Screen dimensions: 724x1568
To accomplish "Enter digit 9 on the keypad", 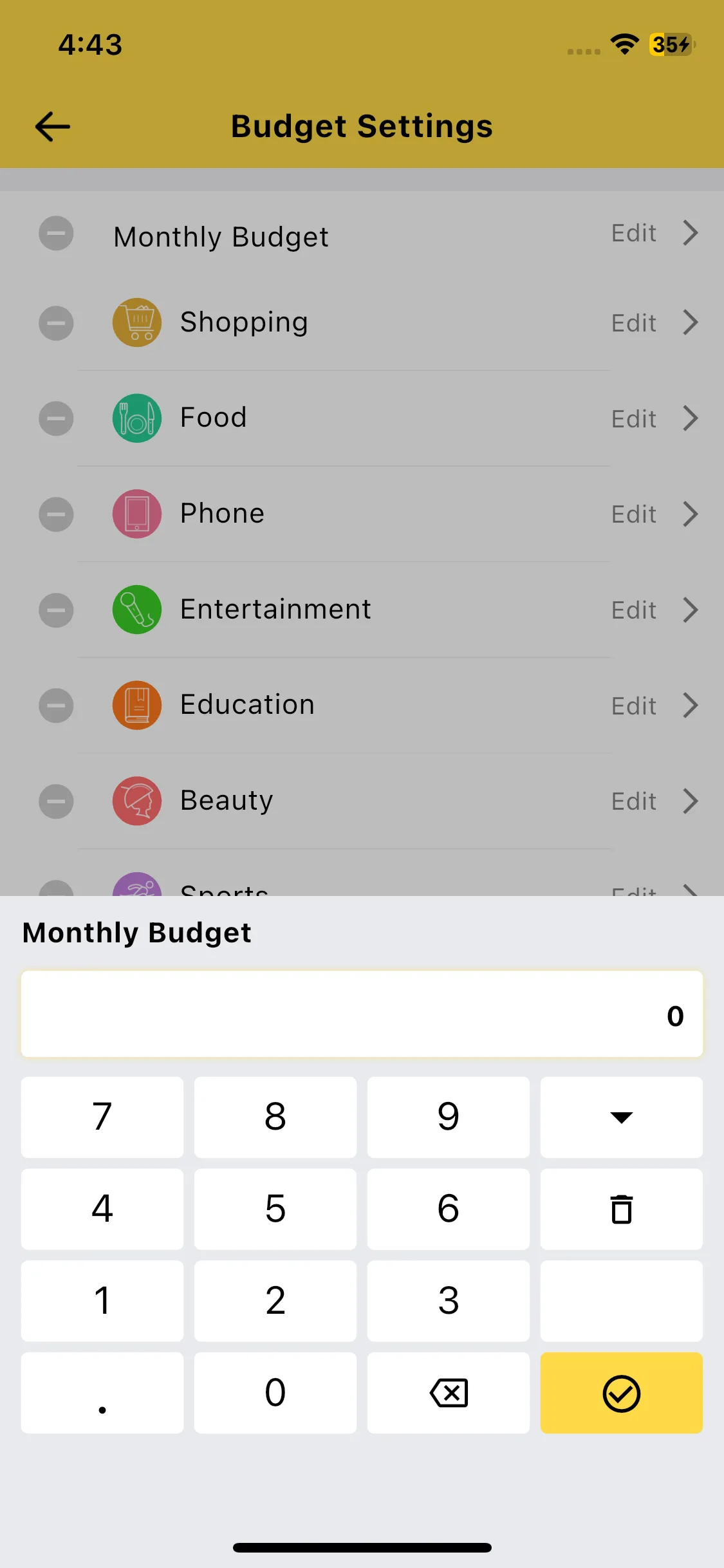I will click(x=448, y=1117).
